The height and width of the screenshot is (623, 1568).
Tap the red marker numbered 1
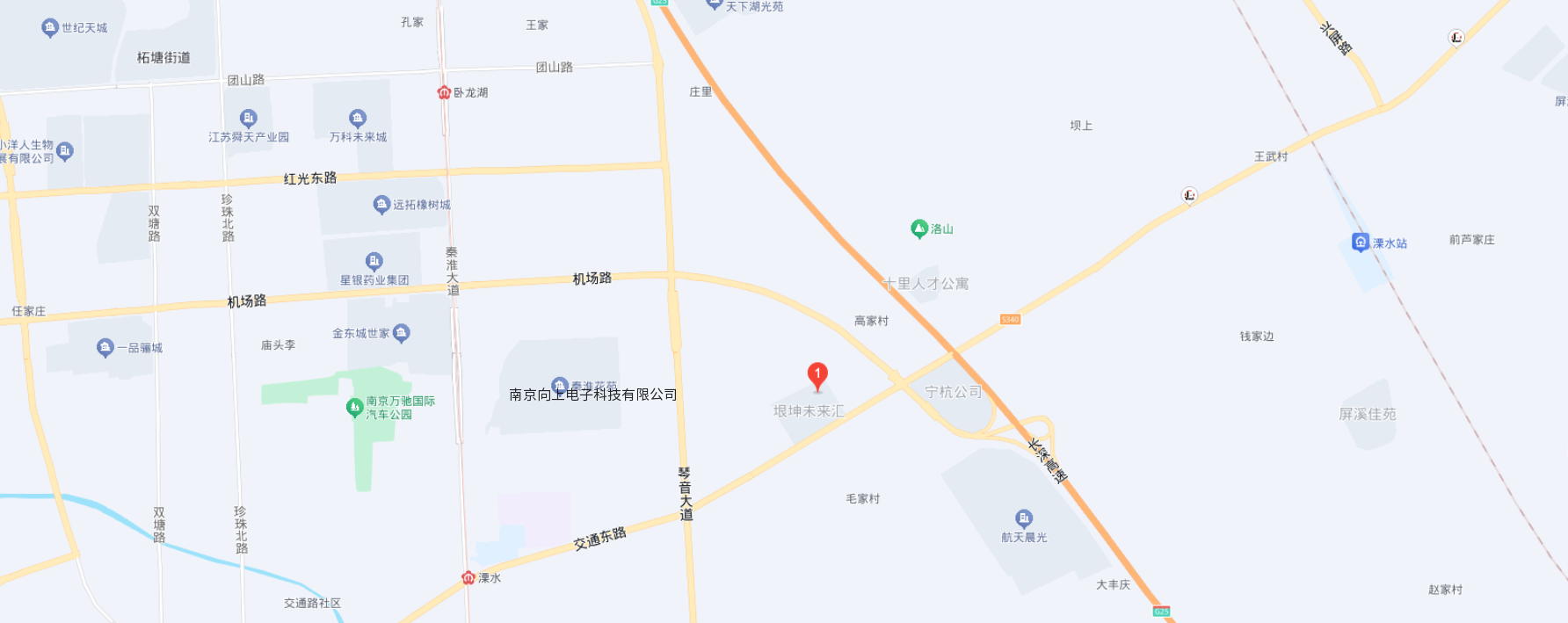pyautogui.click(x=817, y=375)
